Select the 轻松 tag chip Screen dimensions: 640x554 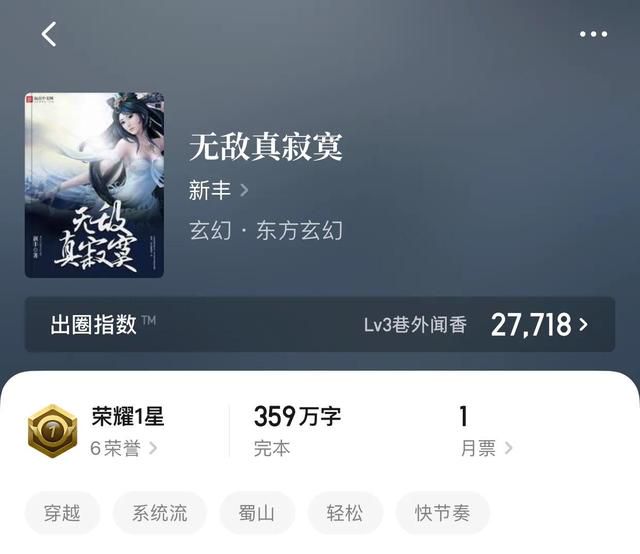pos(345,513)
